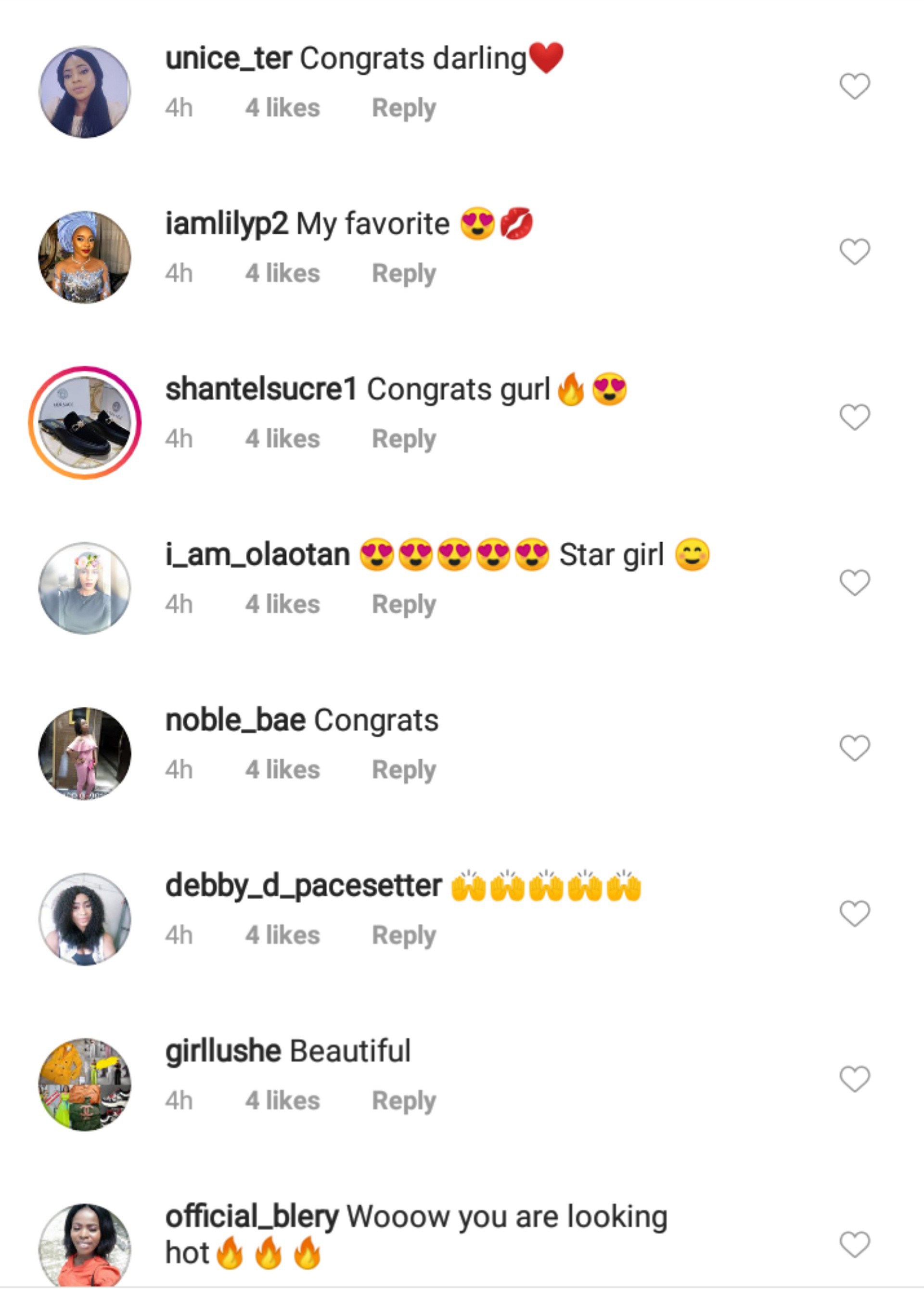
Task: Open official_blery's profile via username
Action: (252, 1217)
